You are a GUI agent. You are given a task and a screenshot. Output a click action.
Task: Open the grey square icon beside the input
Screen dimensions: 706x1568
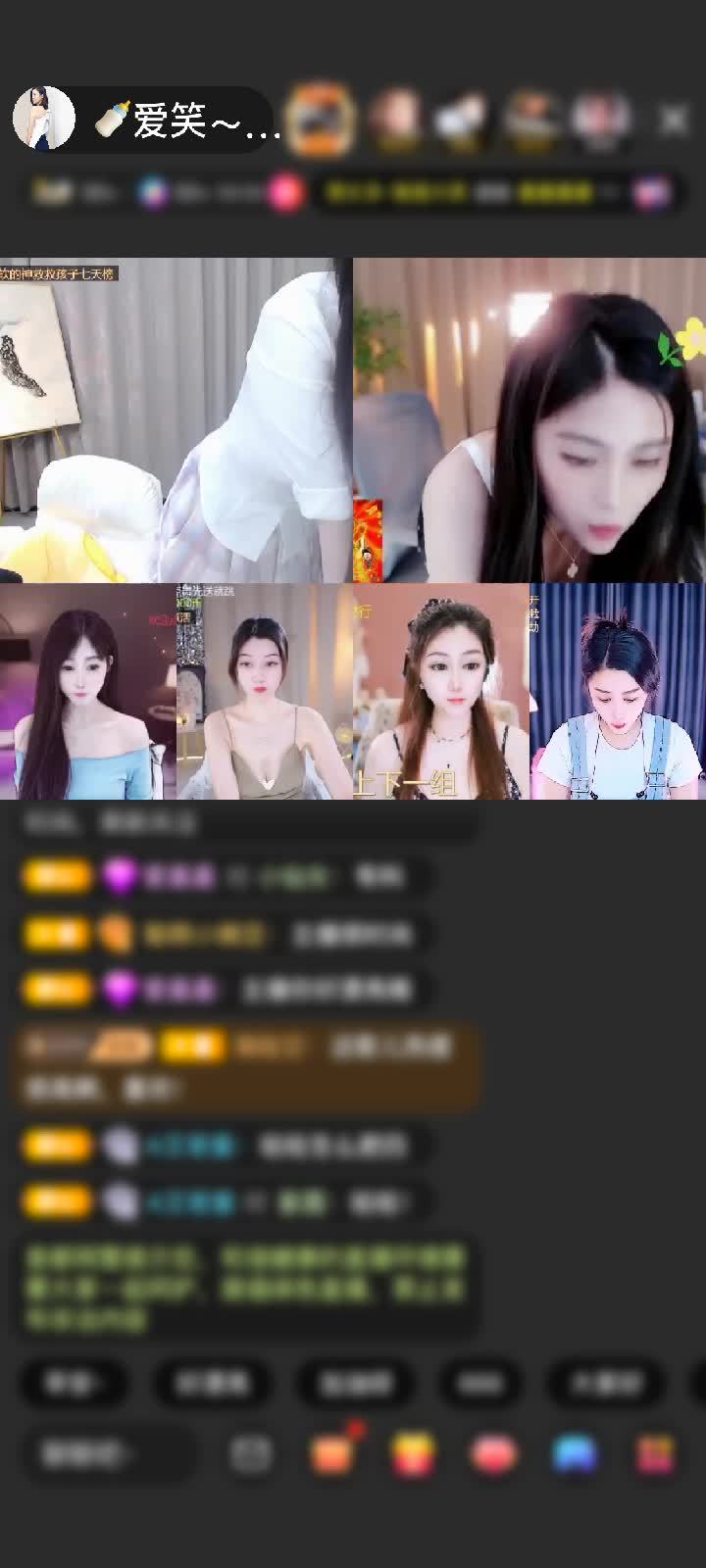point(251,1454)
